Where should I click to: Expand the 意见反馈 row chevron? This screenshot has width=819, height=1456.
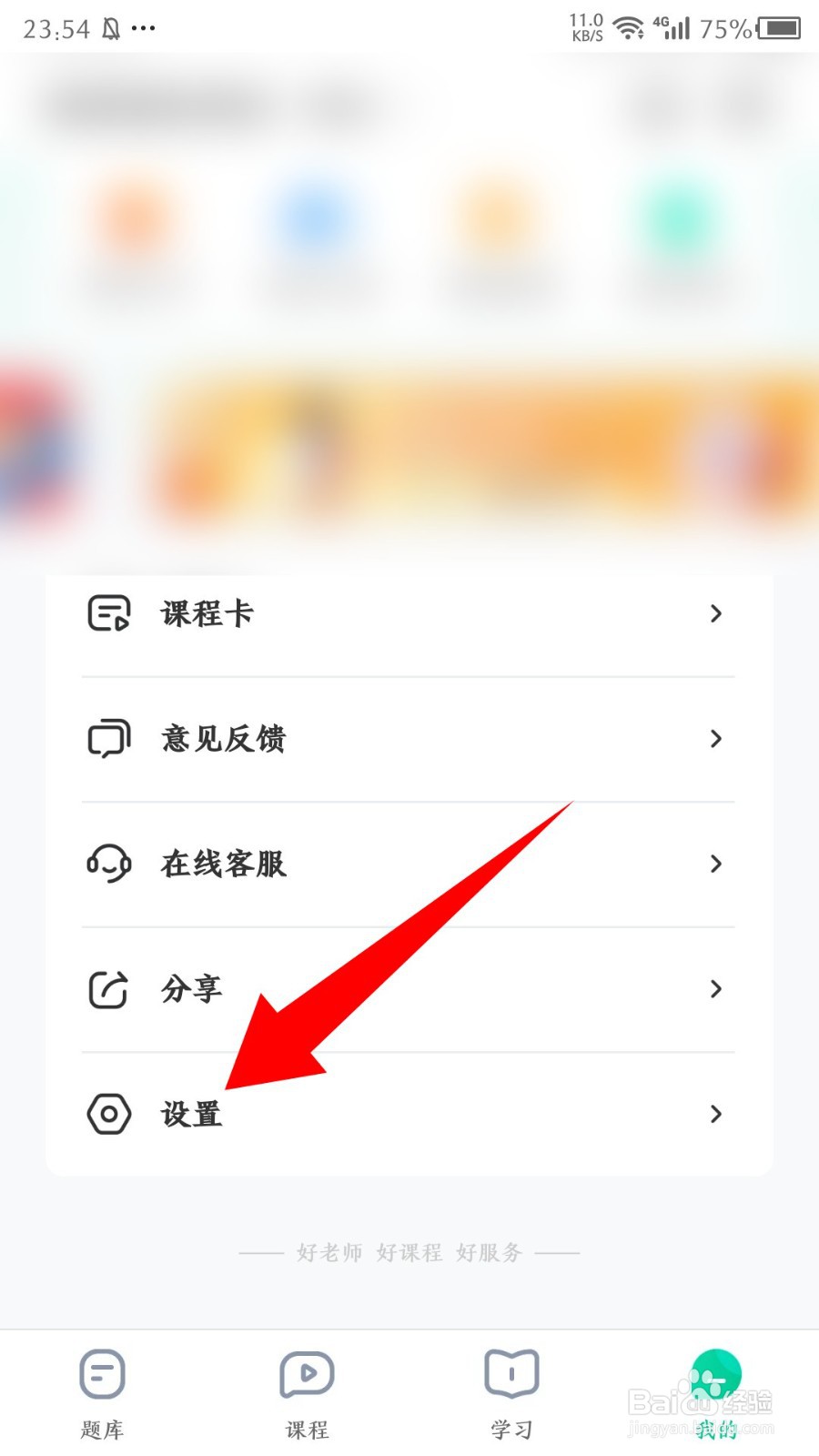click(714, 739)
